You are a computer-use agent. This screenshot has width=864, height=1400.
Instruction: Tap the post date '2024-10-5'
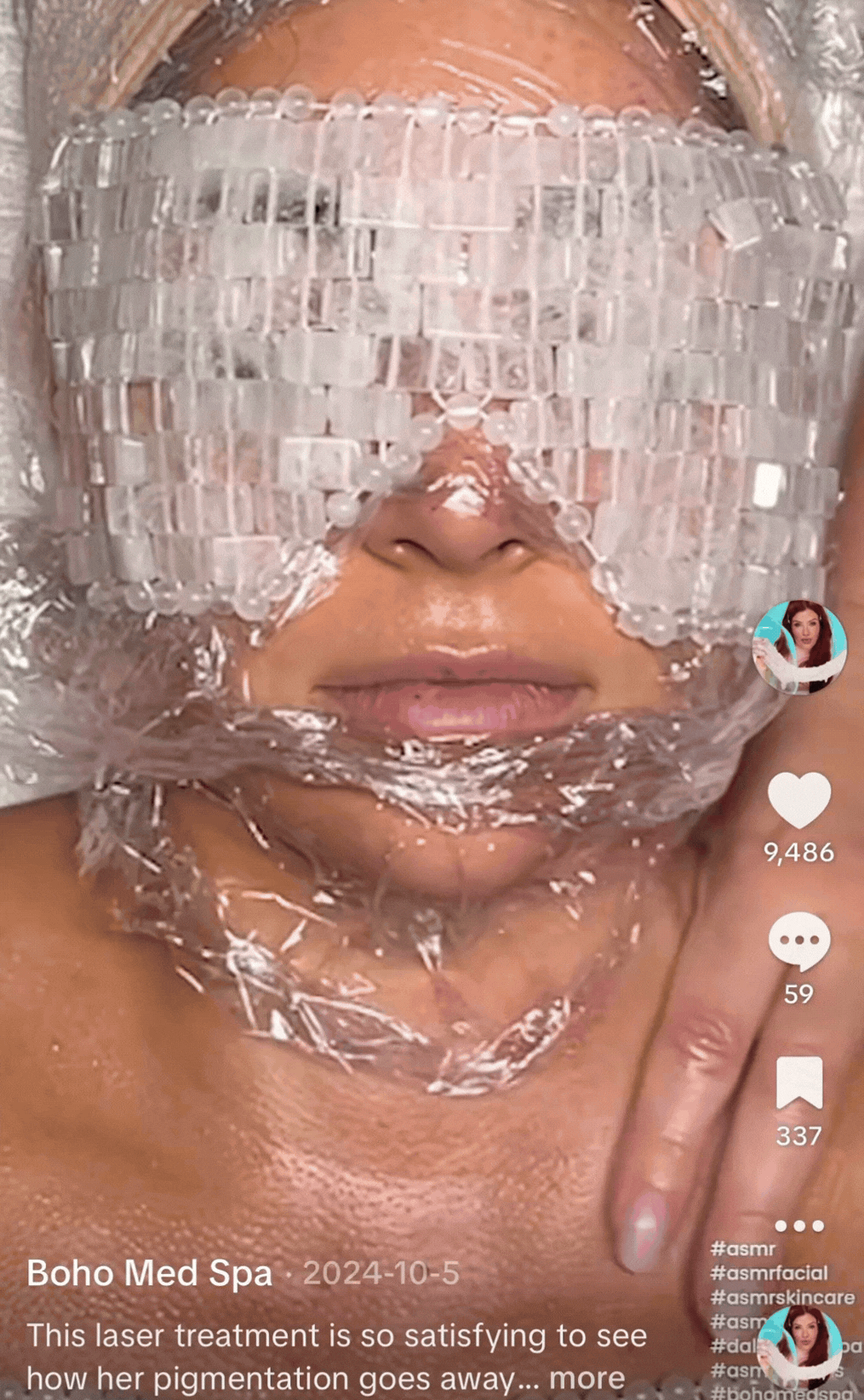pyautogui.click(x=385, y=1272)
